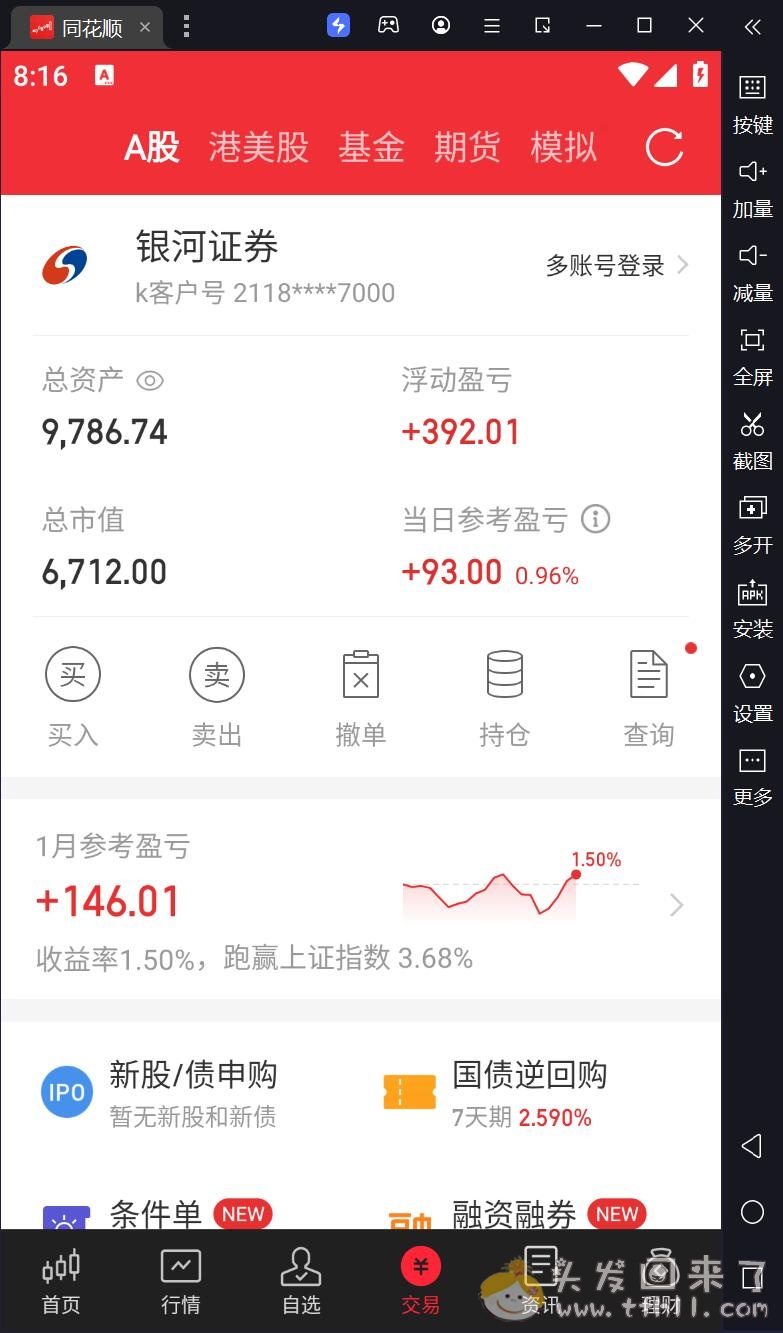Switch to the 港美股 tab
The width and height of the screenshot is (783, 1333).
[x=259, y=148]
